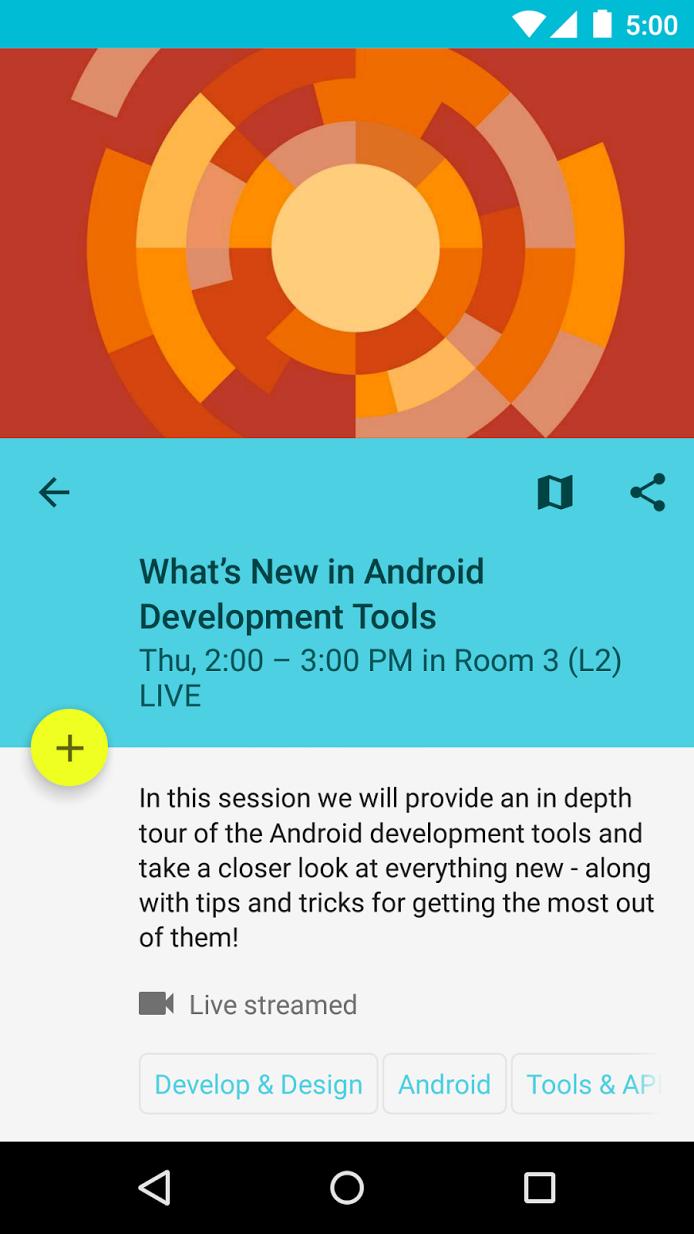Viewport: 694px width, 1234px height.
Task: Add session with the yellow plus button
Action: click(69, 748)
